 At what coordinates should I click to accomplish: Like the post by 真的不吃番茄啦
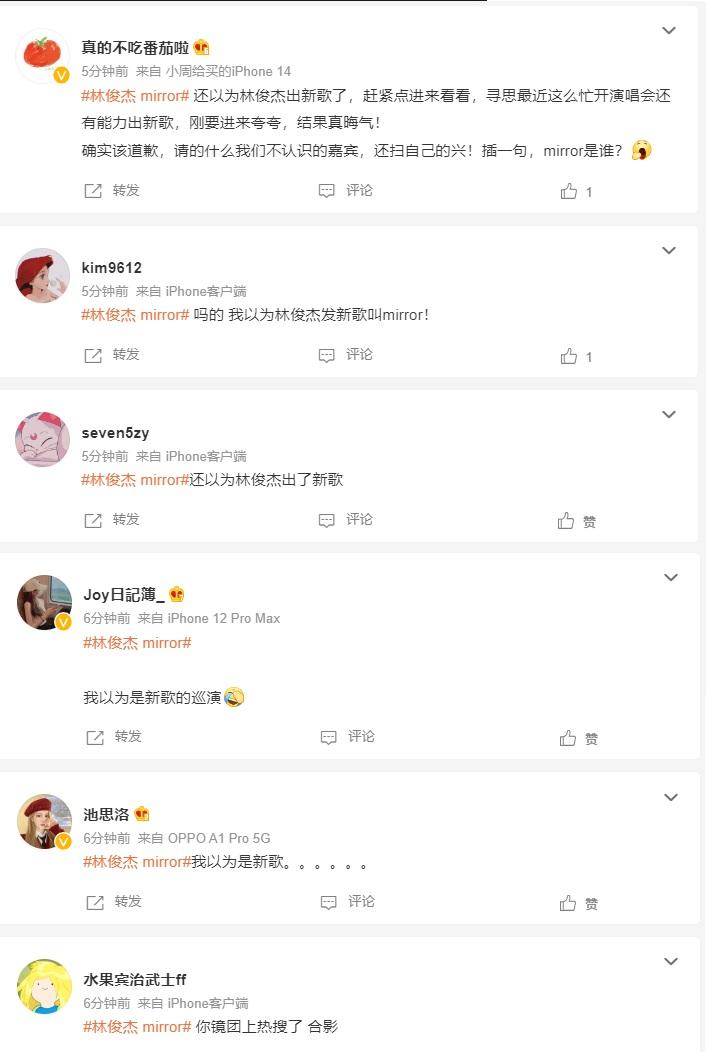pos(576,191)
